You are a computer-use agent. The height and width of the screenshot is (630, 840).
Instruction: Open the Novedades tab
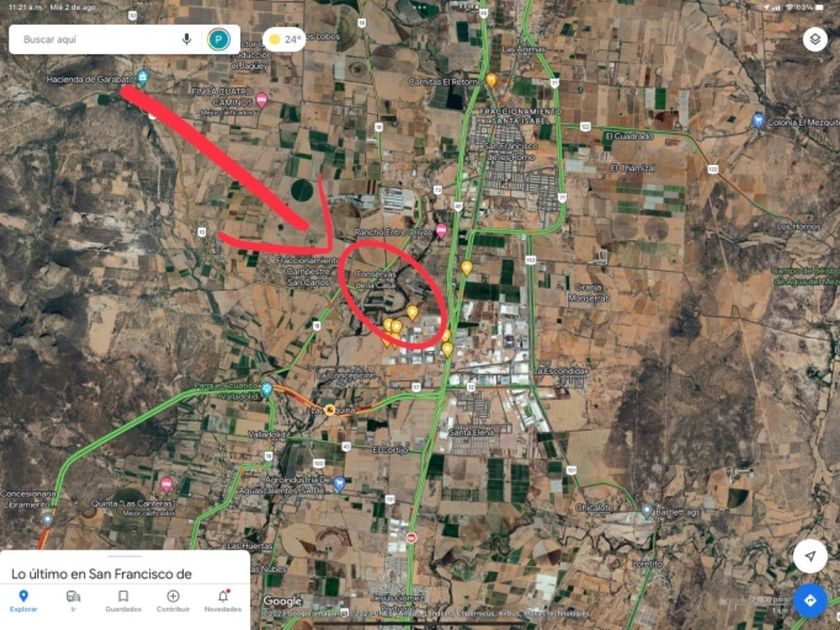223,601
